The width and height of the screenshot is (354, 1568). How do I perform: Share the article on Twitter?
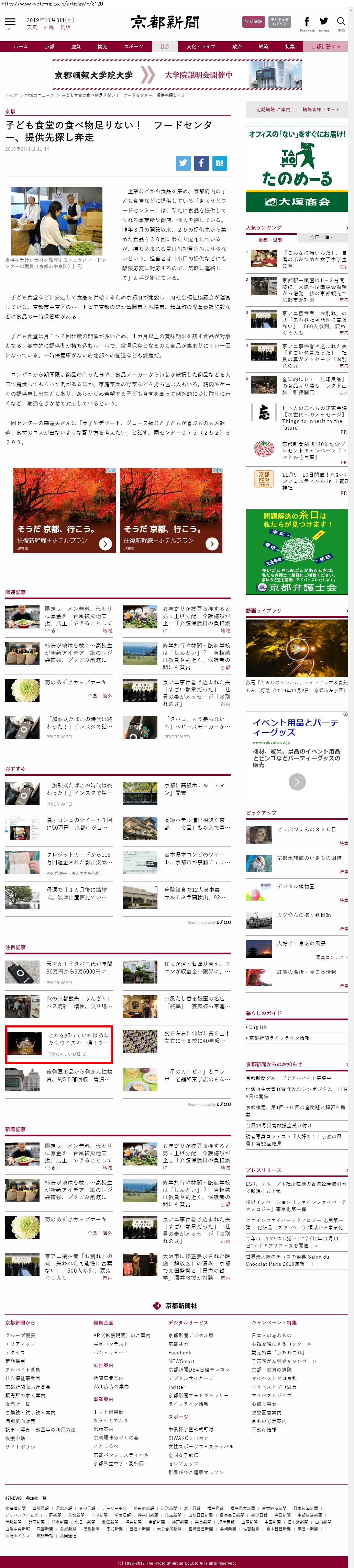[183, 162]
